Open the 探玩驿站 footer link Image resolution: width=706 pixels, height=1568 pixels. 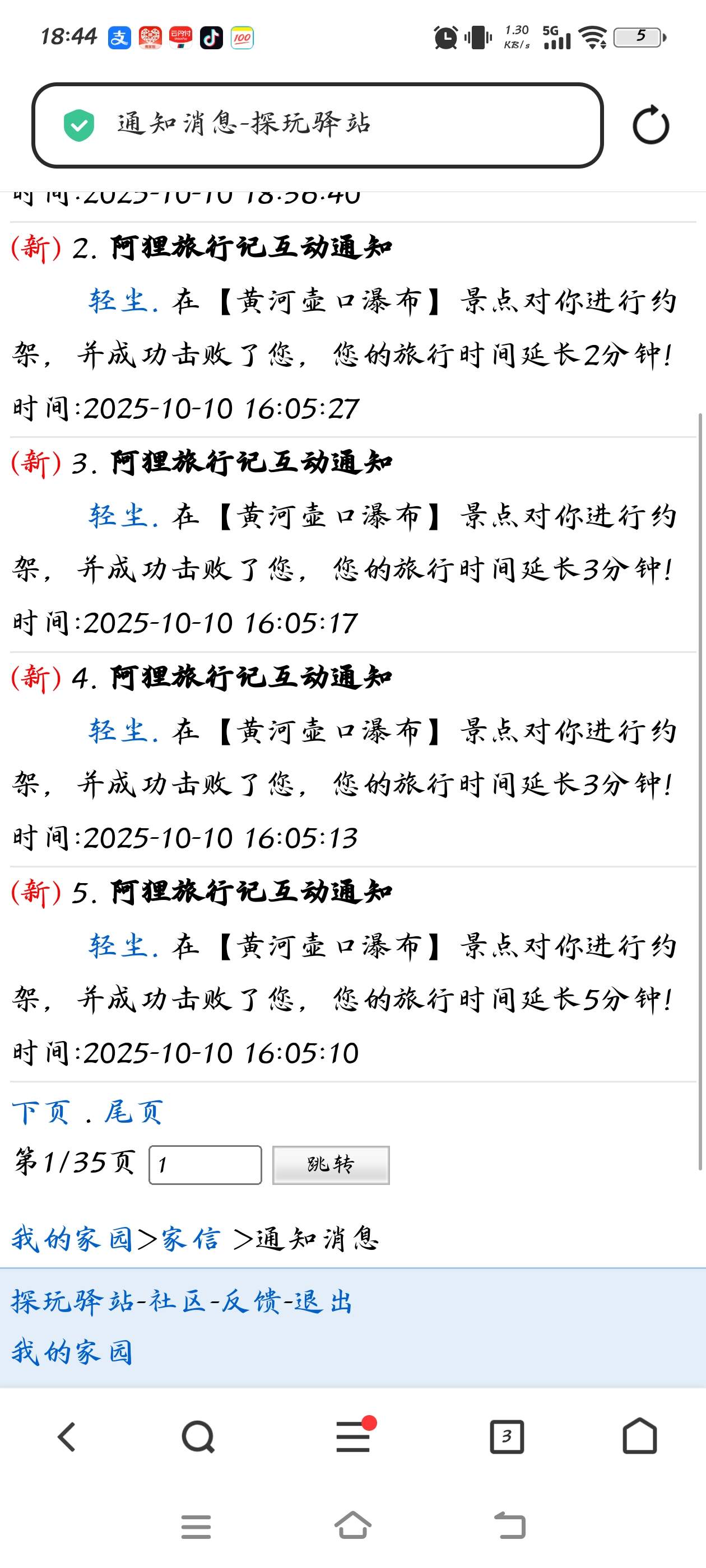point(72,1301)
